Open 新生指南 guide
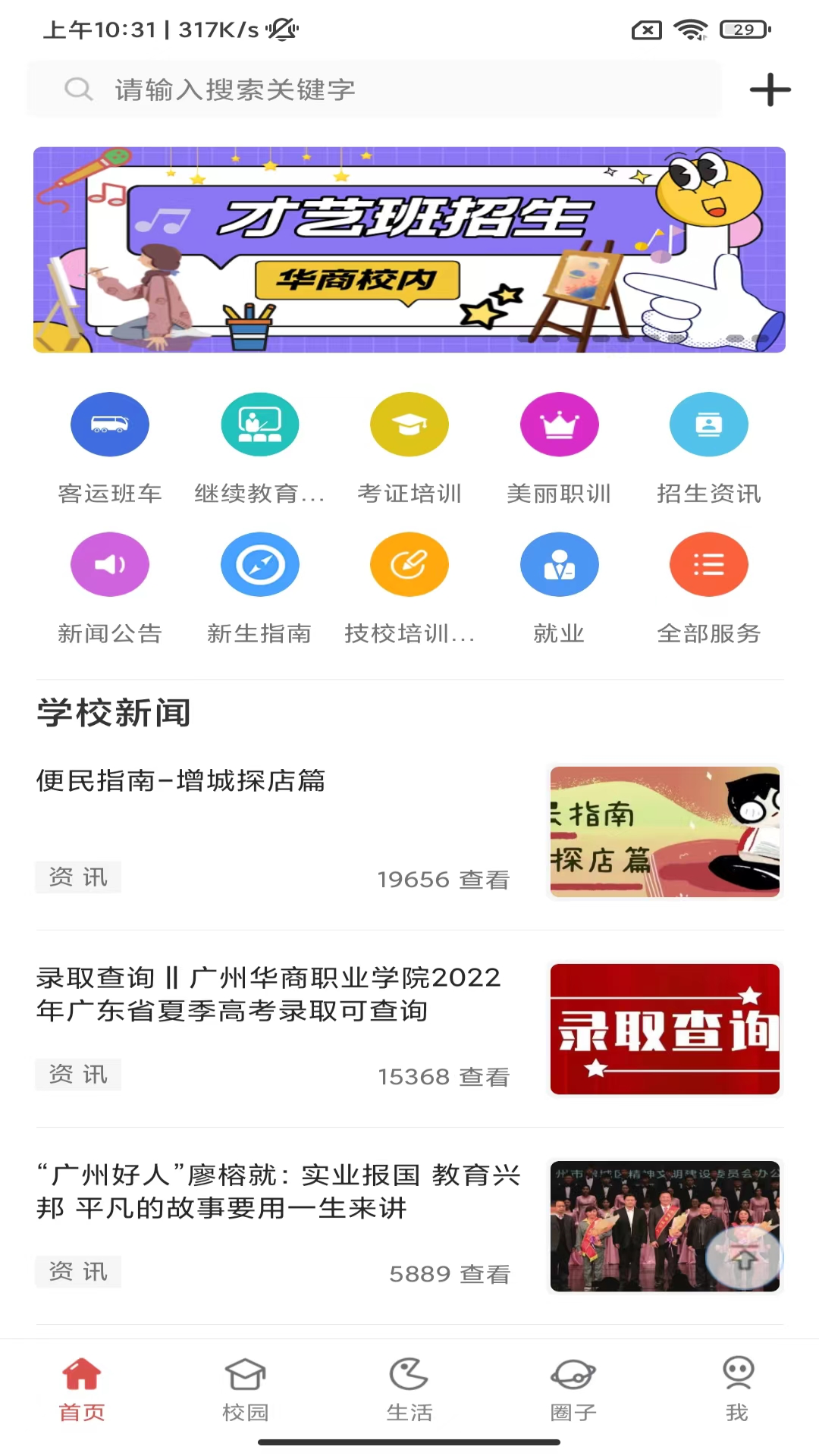This screenshot has width=819, height=1456. click(259, 565)
